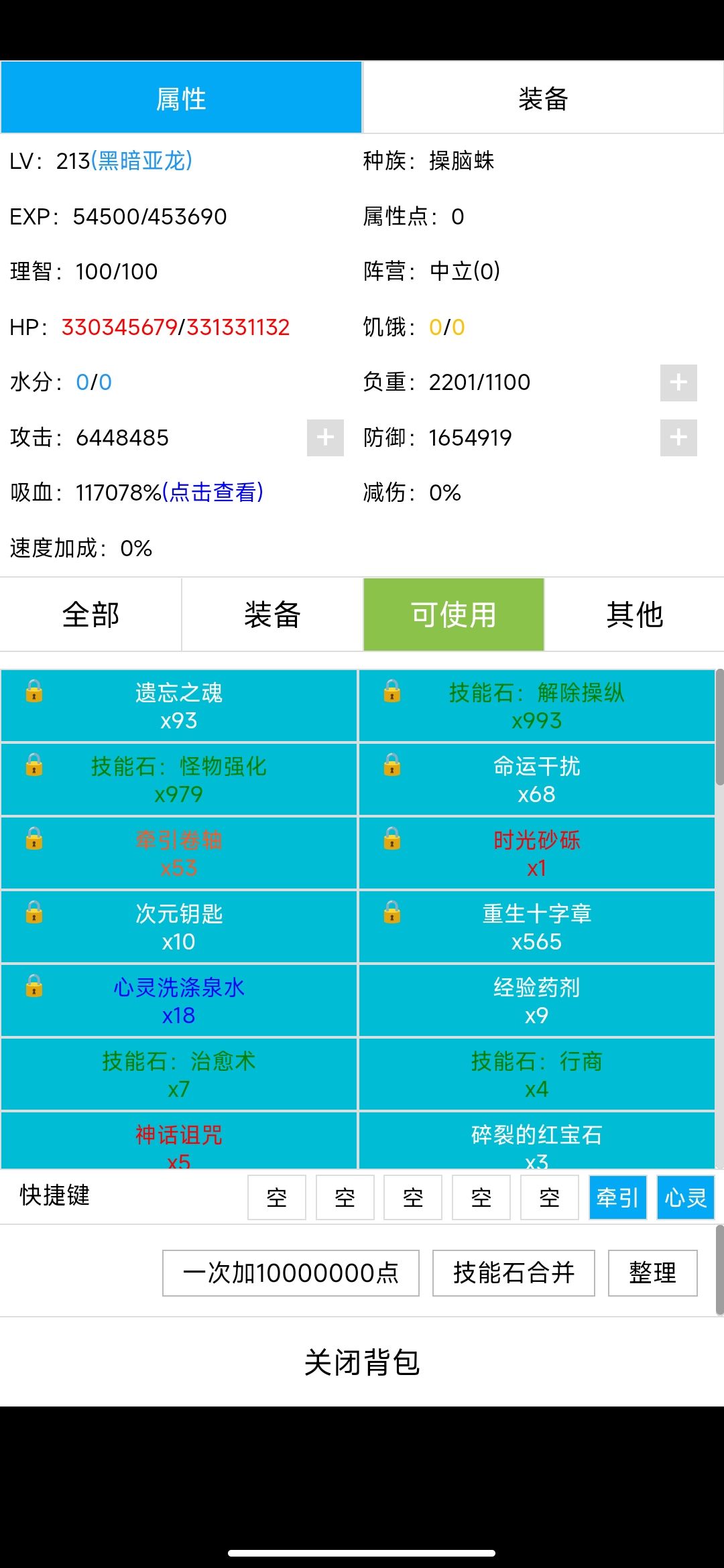Select the 其他 inventory filter
This screenshot has width=724, height=1568.
(x=635, y=614)
